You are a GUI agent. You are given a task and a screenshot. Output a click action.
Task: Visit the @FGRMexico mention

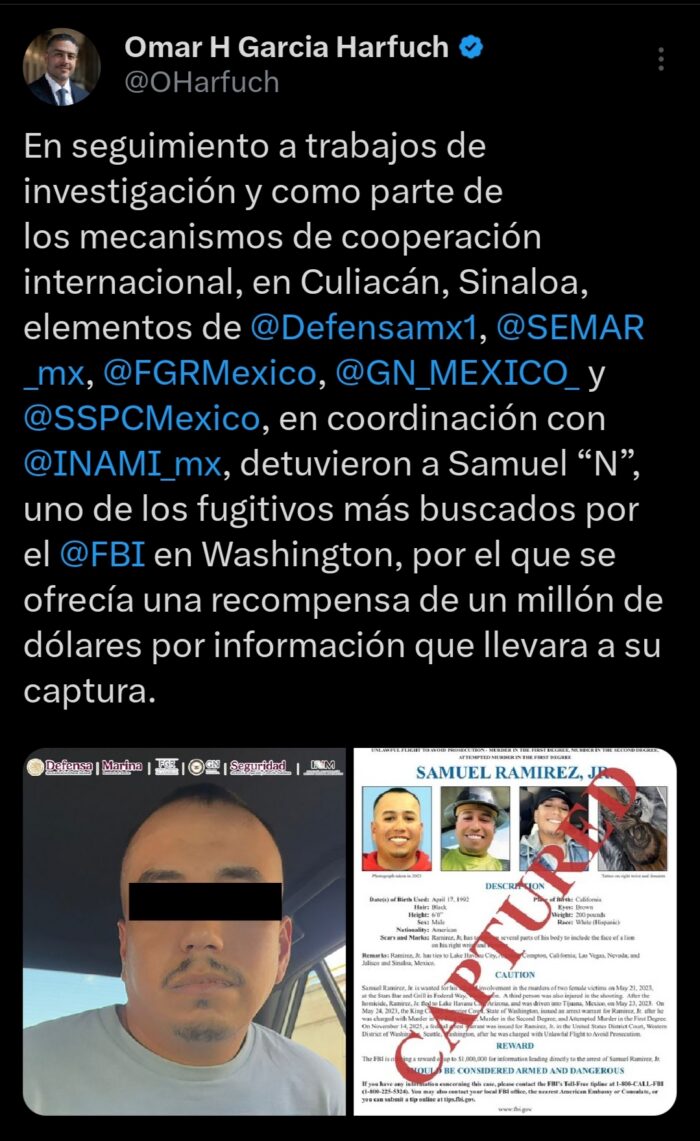[208, 374]
